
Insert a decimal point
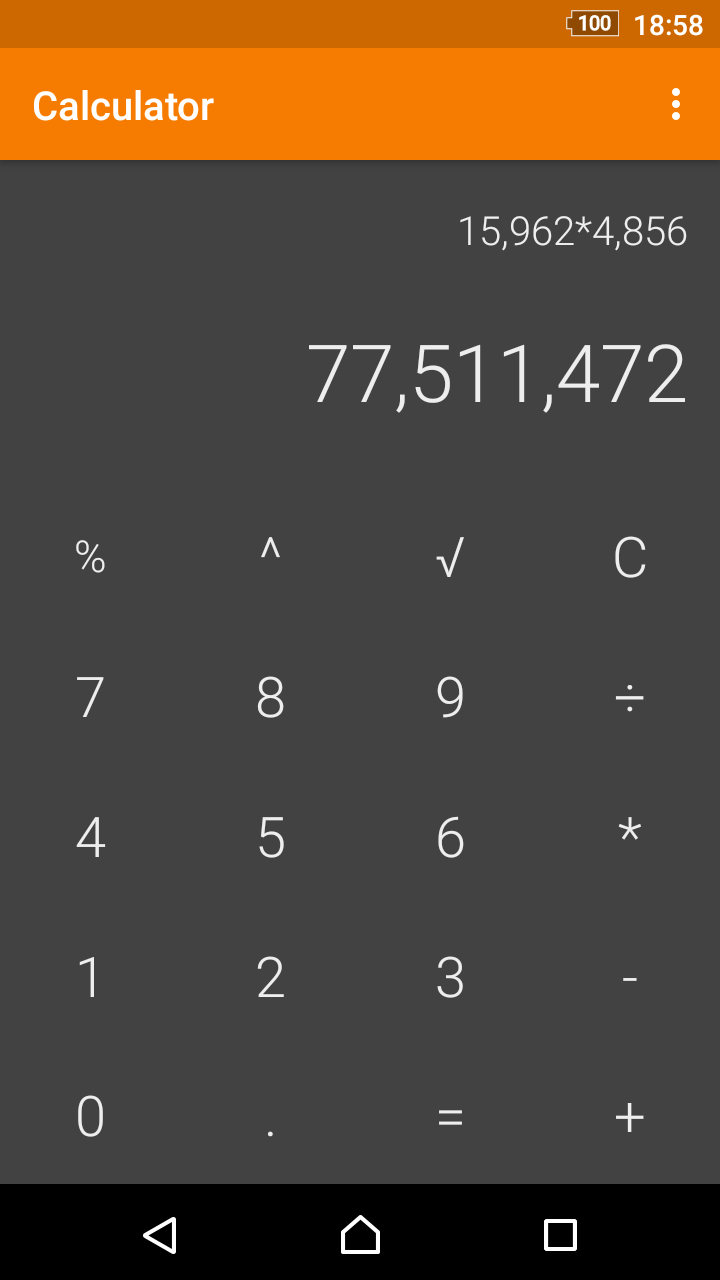270,1116
